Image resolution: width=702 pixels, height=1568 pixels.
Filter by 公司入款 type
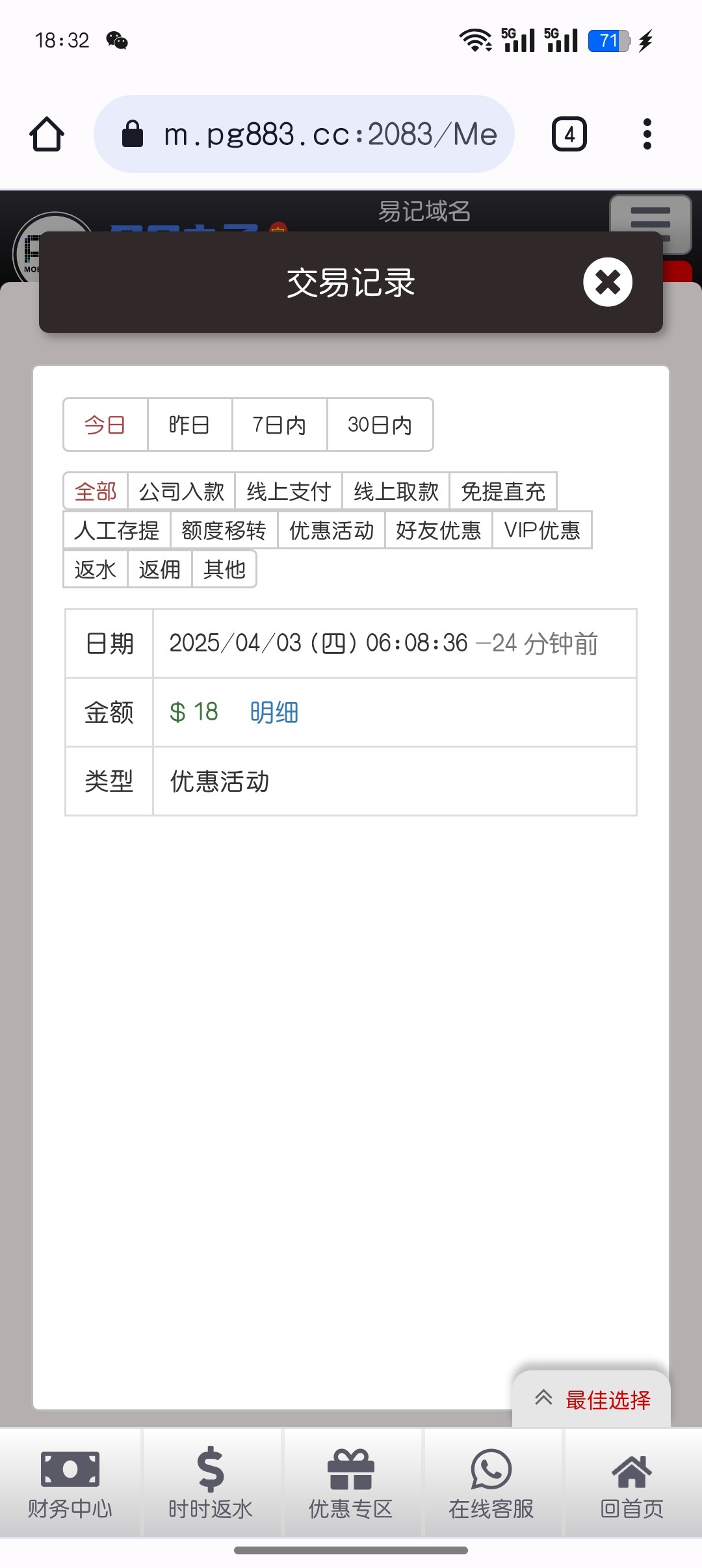[181, 491]
